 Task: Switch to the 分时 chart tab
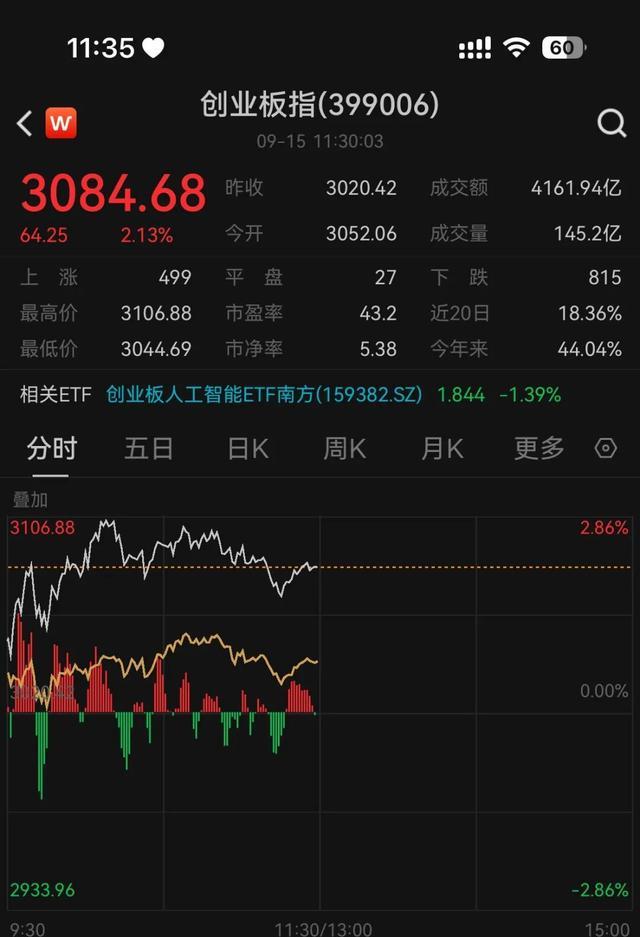[x=52, y=448]
